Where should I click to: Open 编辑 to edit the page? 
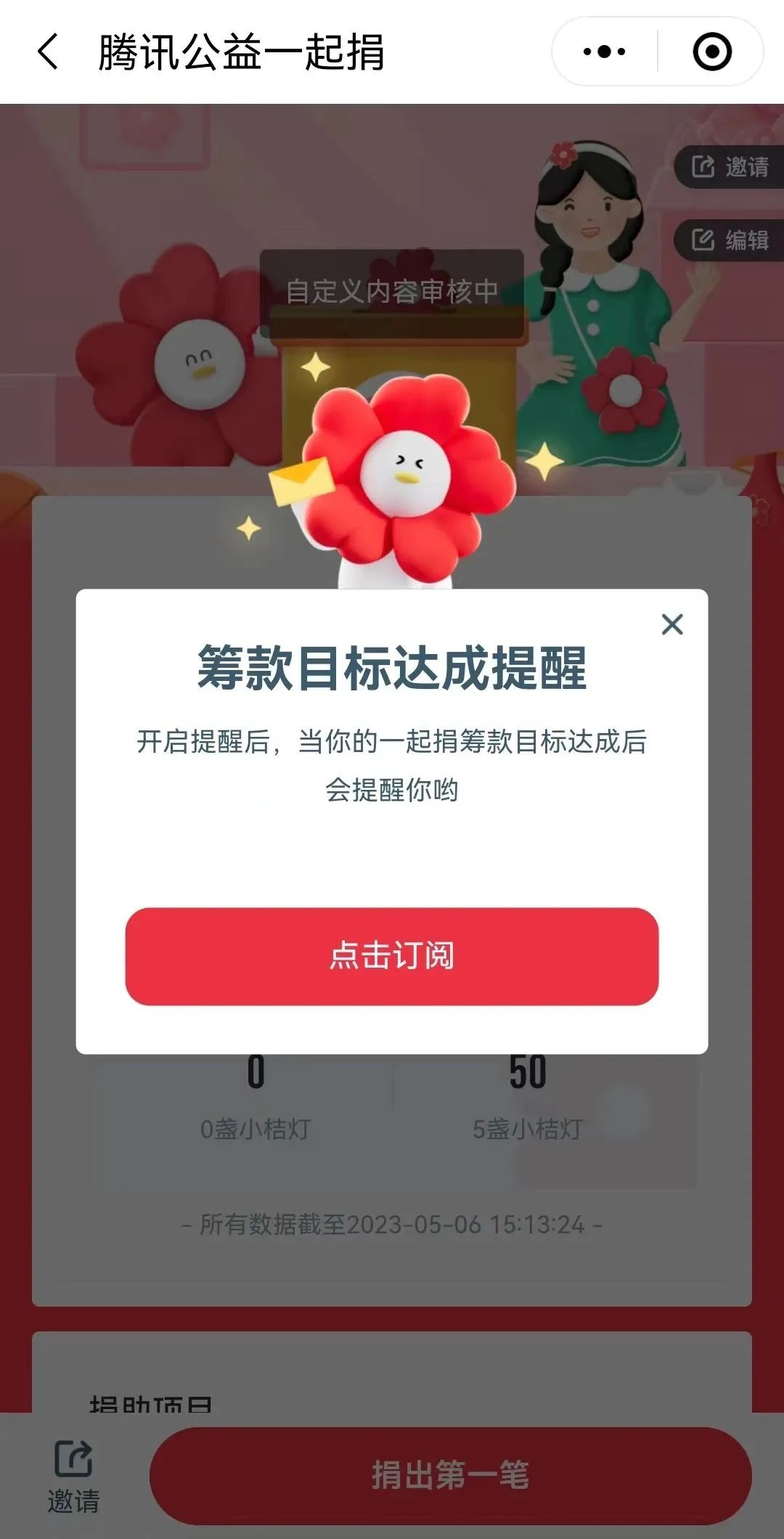(x=730, y=240)
